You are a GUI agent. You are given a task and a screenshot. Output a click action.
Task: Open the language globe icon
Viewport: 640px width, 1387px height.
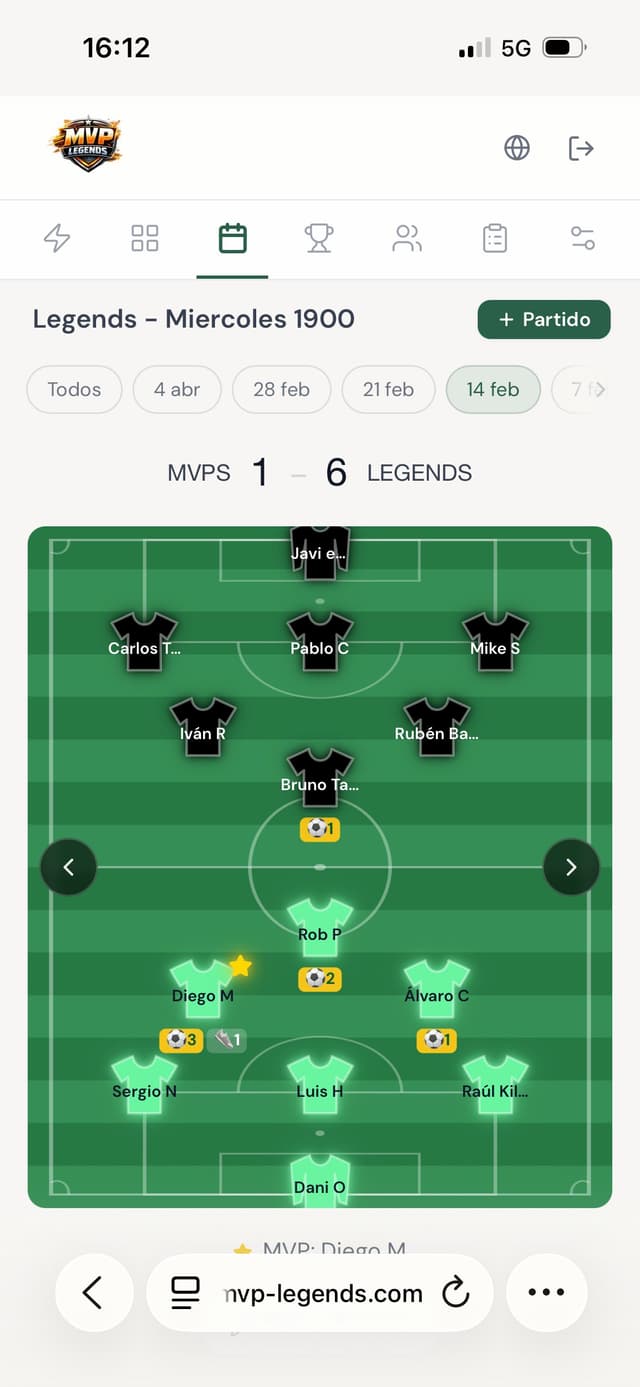(x=517, y=148)
